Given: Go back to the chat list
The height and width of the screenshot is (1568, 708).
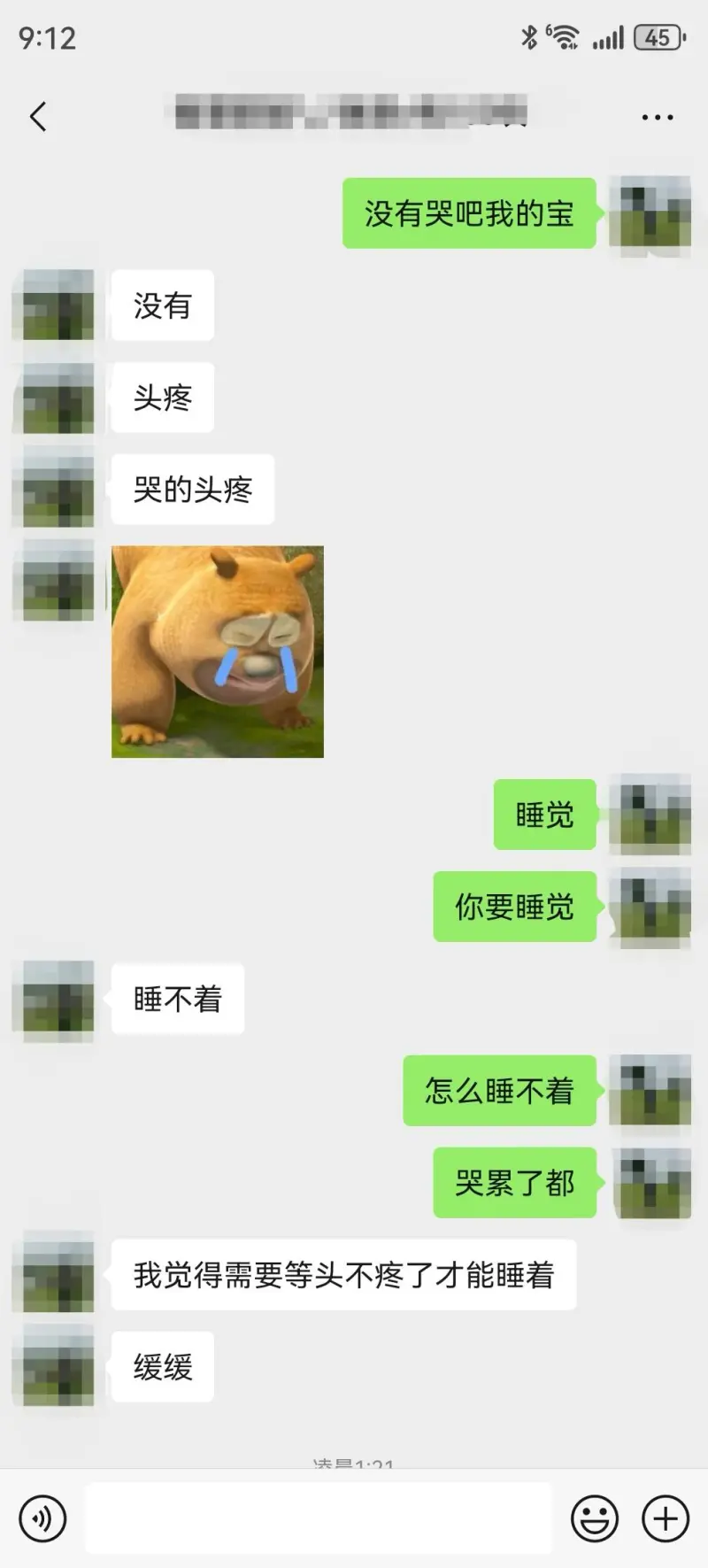Looking at the screenshot, I should (38, 116).
